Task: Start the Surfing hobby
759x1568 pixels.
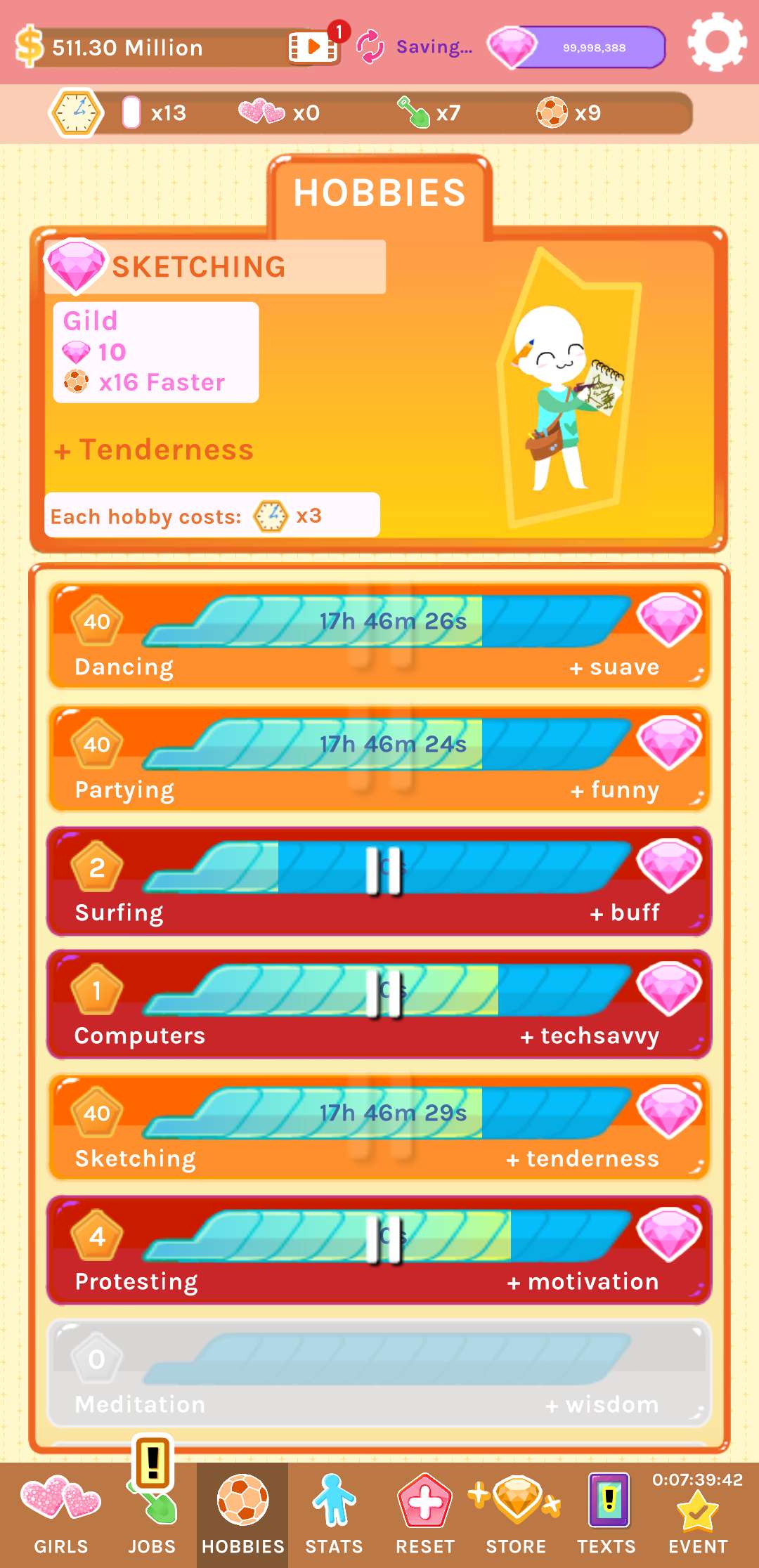Action: point(384,871)
